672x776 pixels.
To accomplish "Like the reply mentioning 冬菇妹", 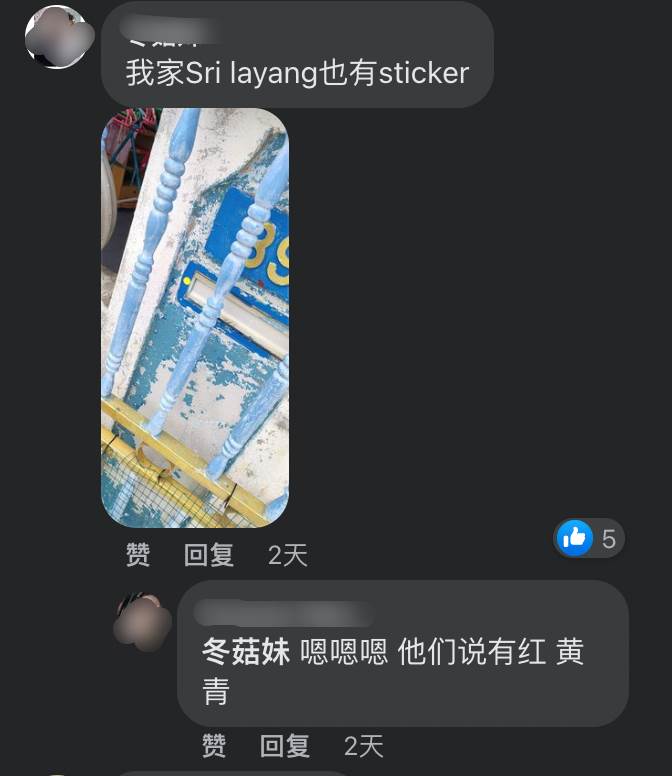I will 214,745.
